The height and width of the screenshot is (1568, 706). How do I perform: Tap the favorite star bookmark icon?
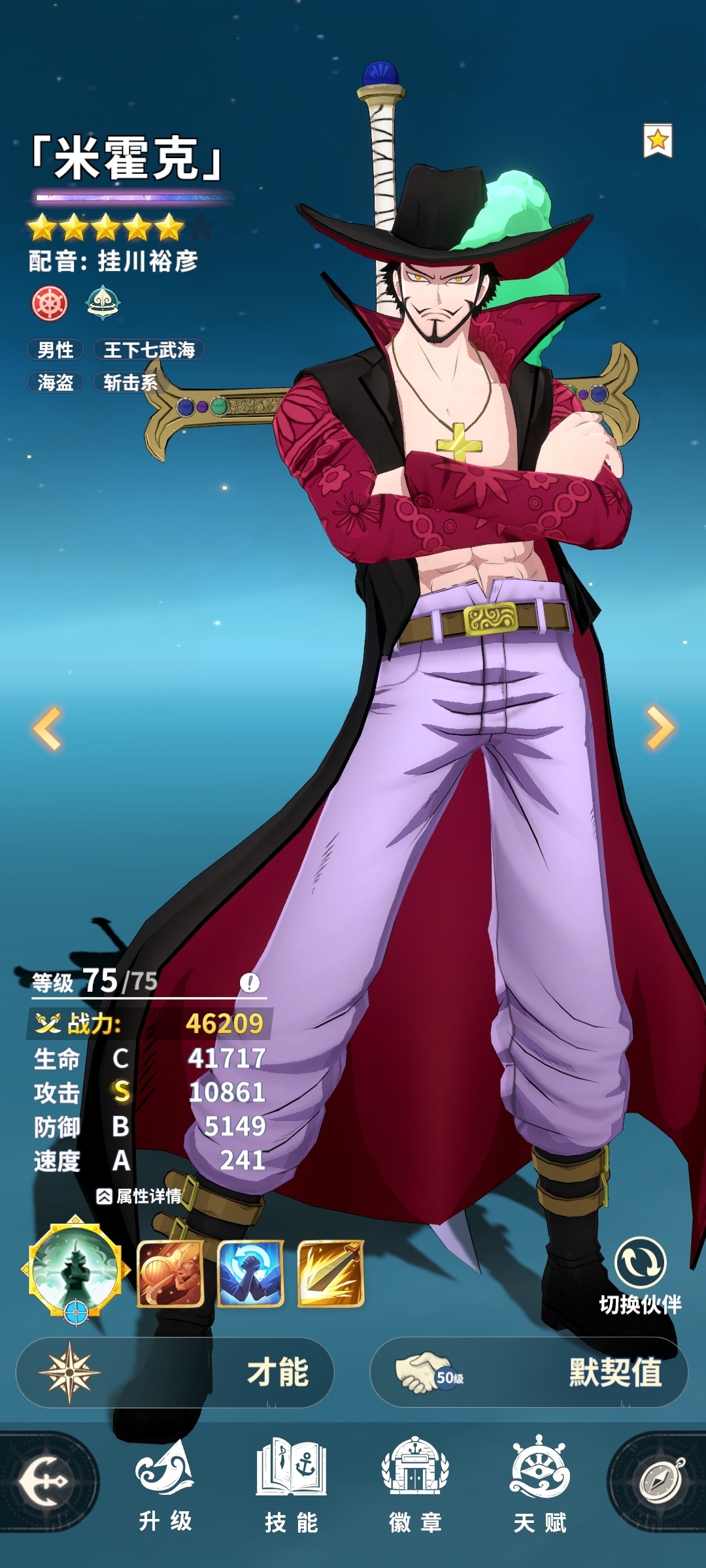point(658,140)
